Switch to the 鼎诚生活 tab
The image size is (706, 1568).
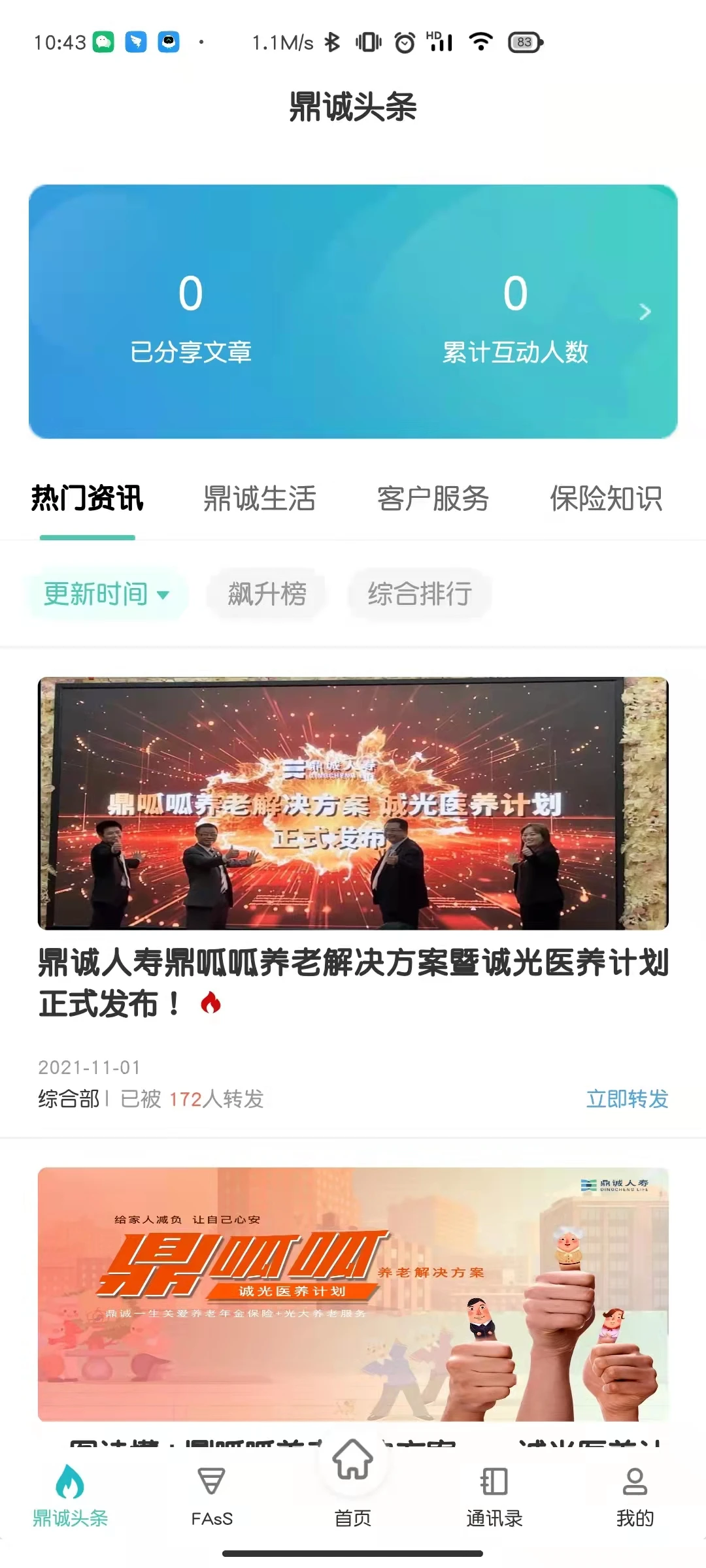[260, 499]
